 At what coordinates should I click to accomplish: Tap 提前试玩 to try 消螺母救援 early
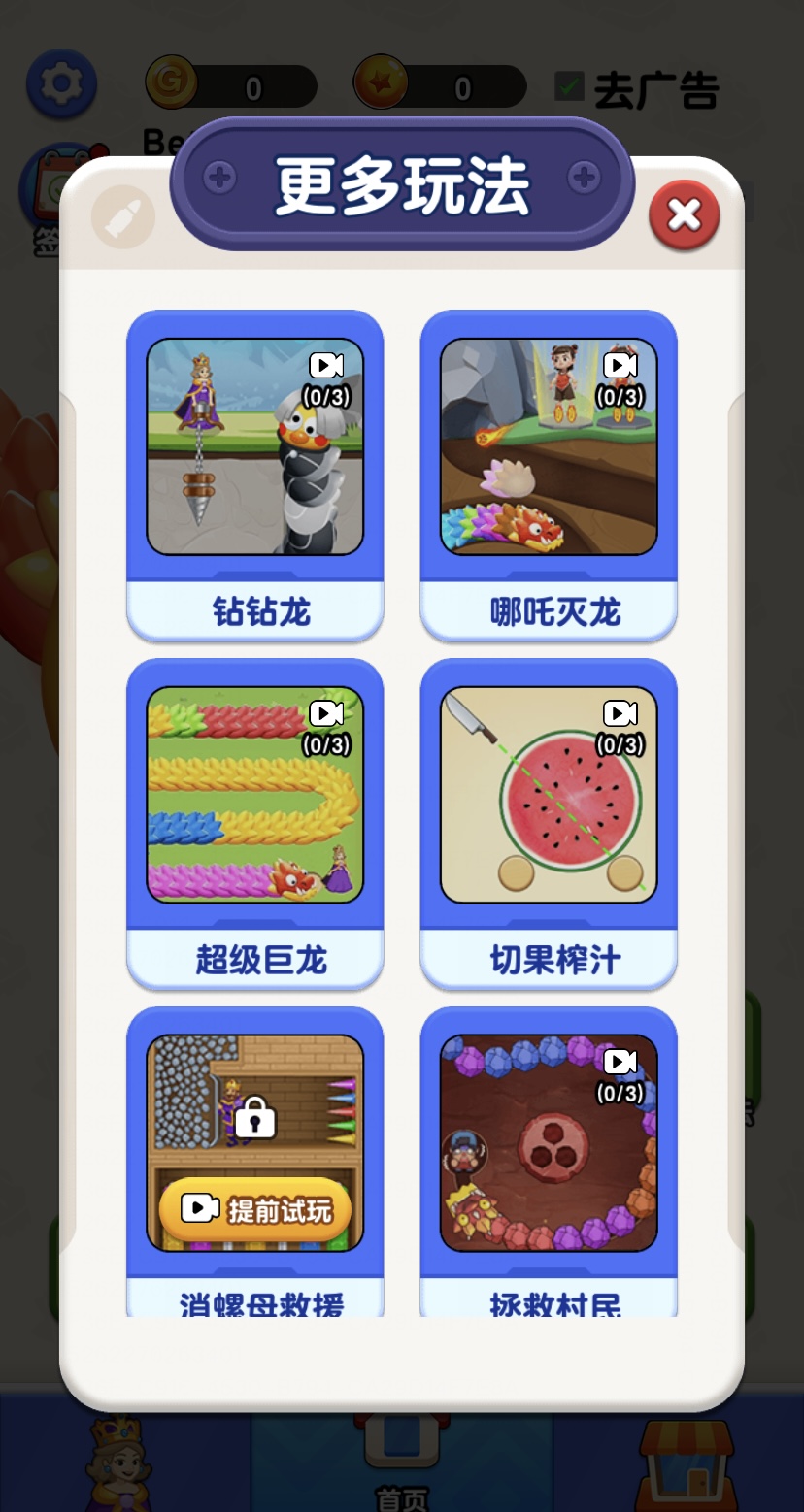(x=255, y=1209)
